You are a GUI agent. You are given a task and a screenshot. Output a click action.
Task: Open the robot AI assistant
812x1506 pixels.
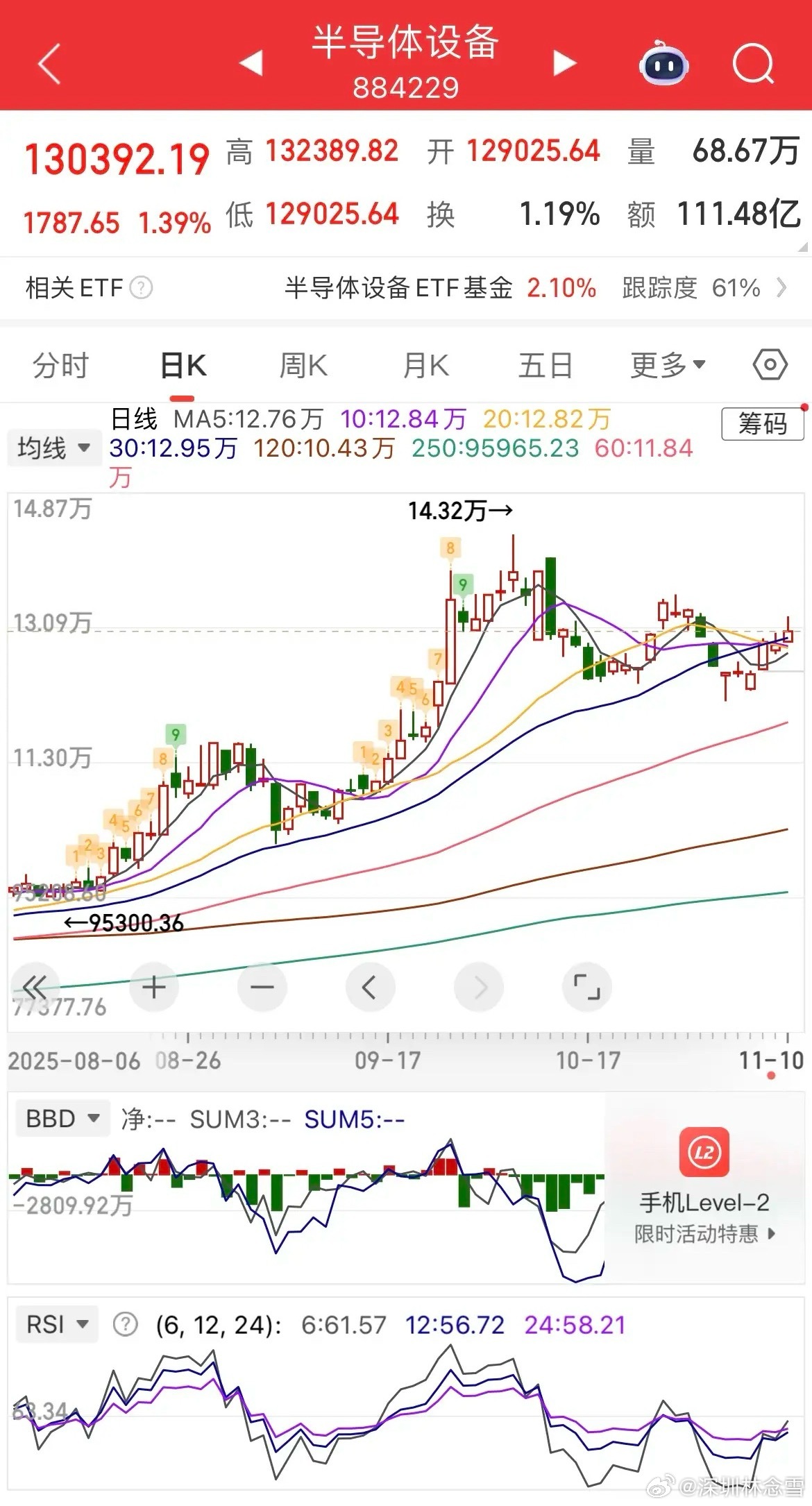point(663,64)
